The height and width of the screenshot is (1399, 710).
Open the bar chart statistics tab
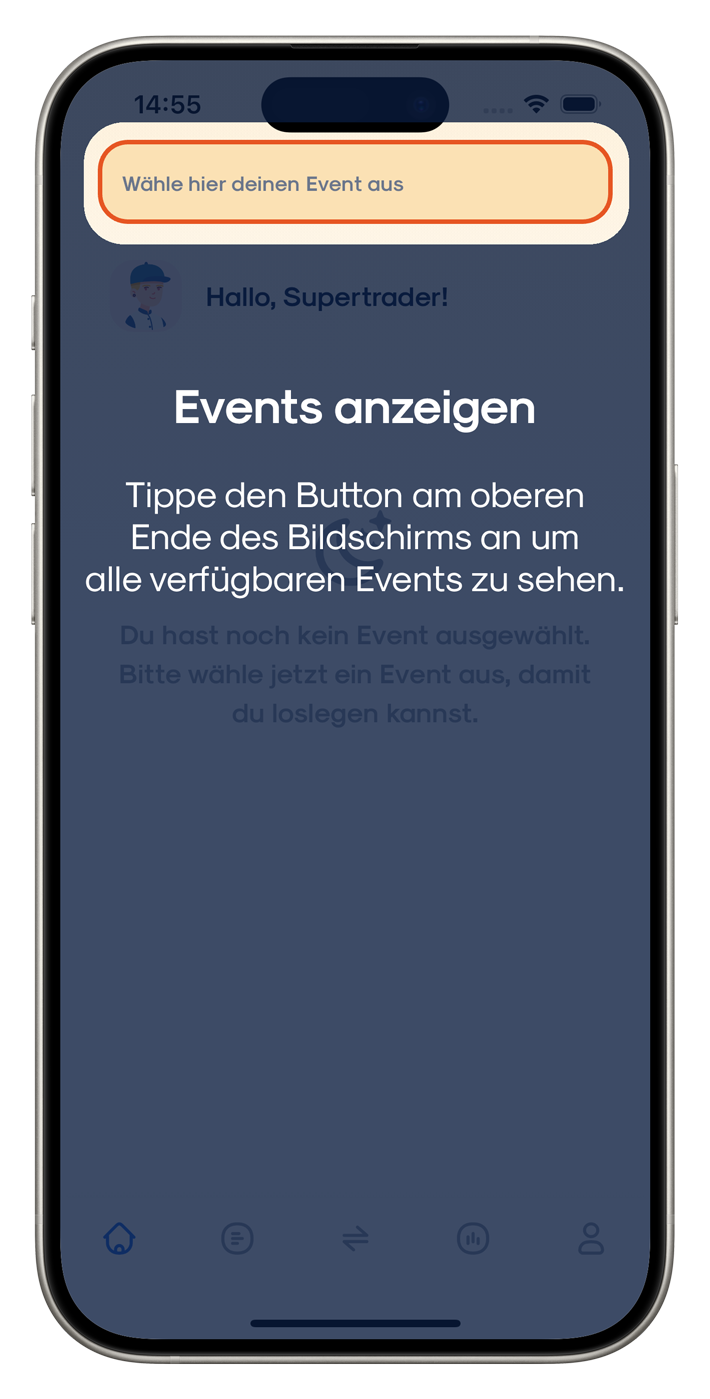tap(473, 1239)
